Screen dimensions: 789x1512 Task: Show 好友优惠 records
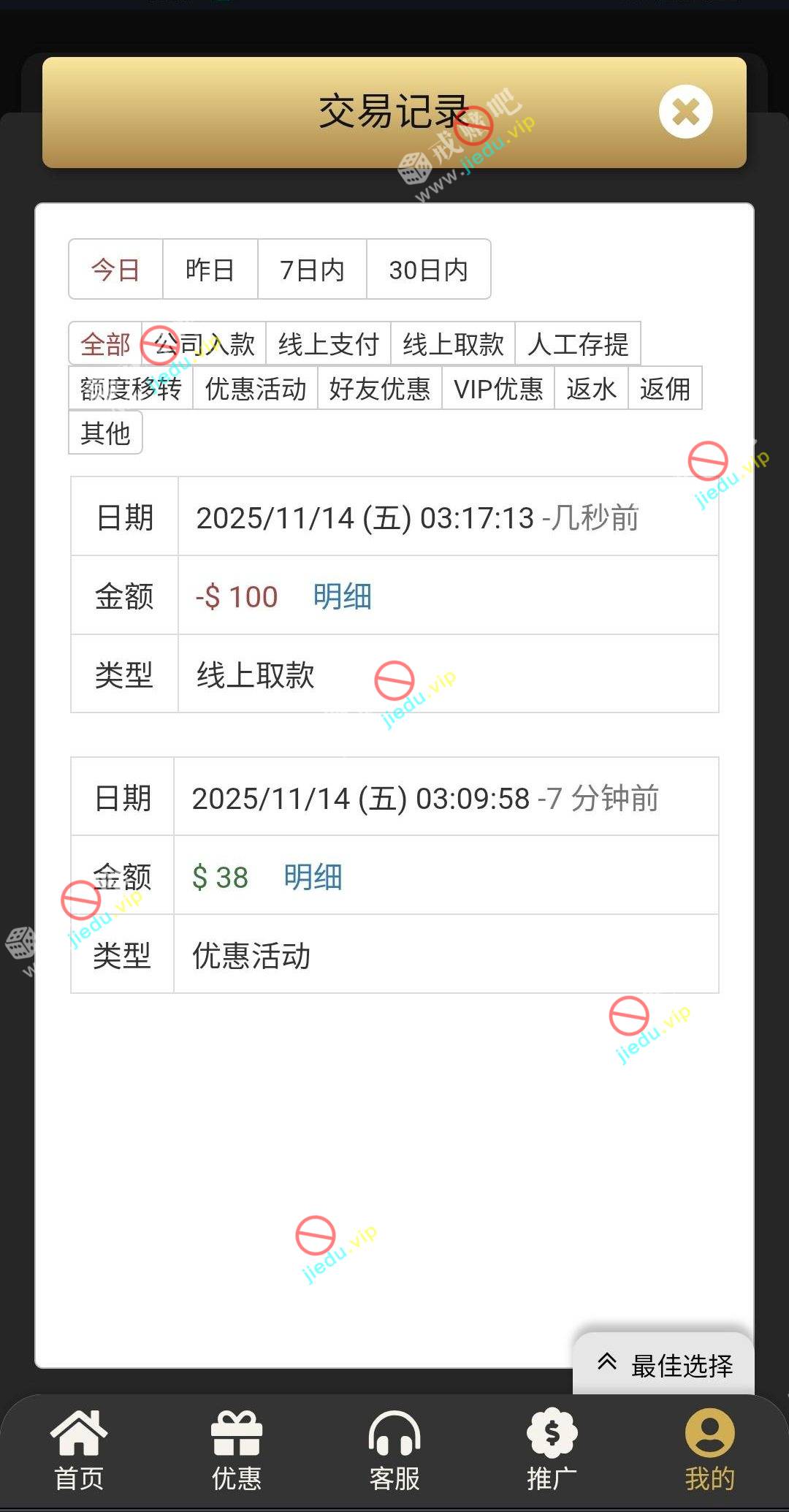pos(379,388)
